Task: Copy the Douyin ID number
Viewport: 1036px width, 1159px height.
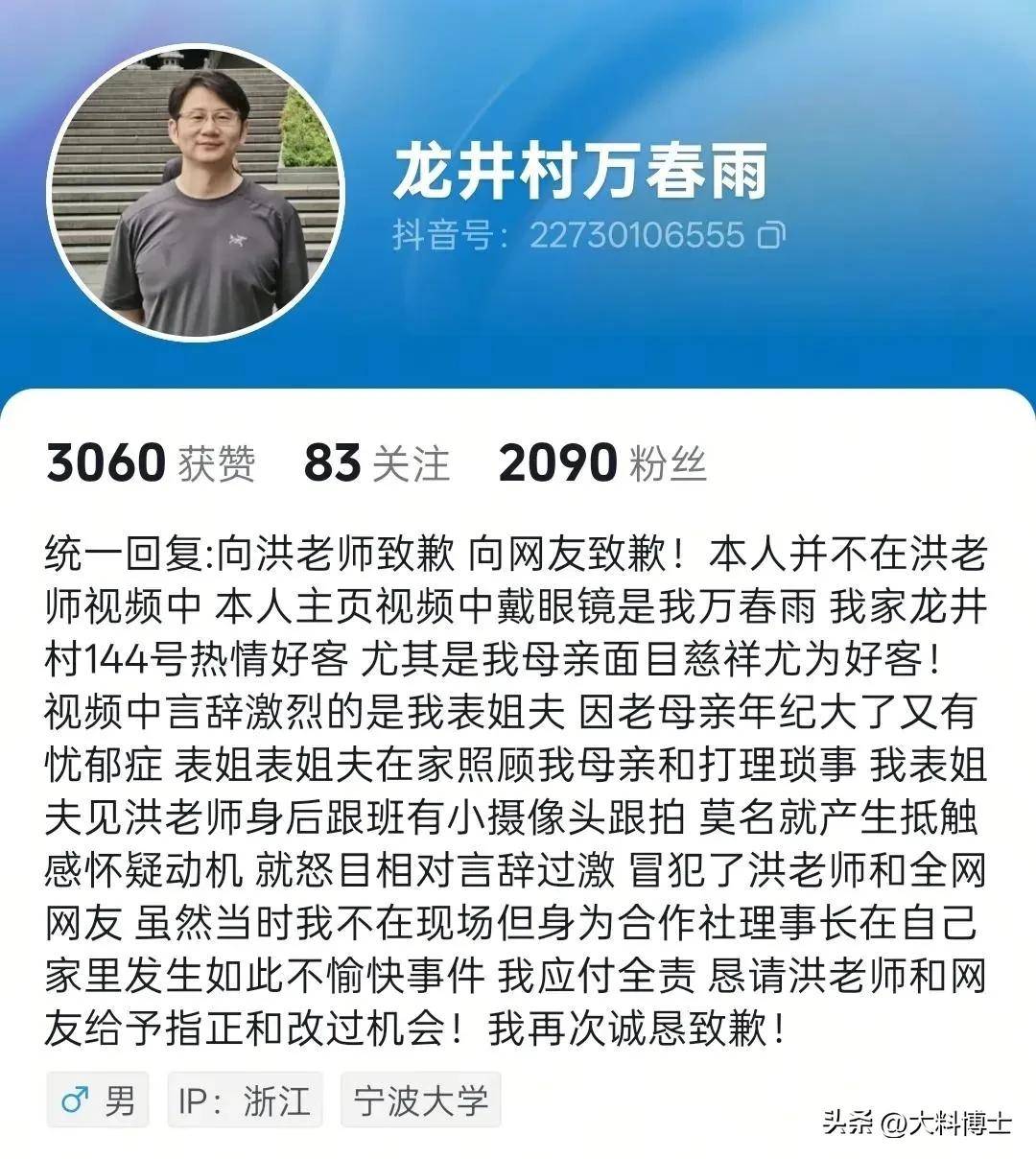Action: click(771, 235)
